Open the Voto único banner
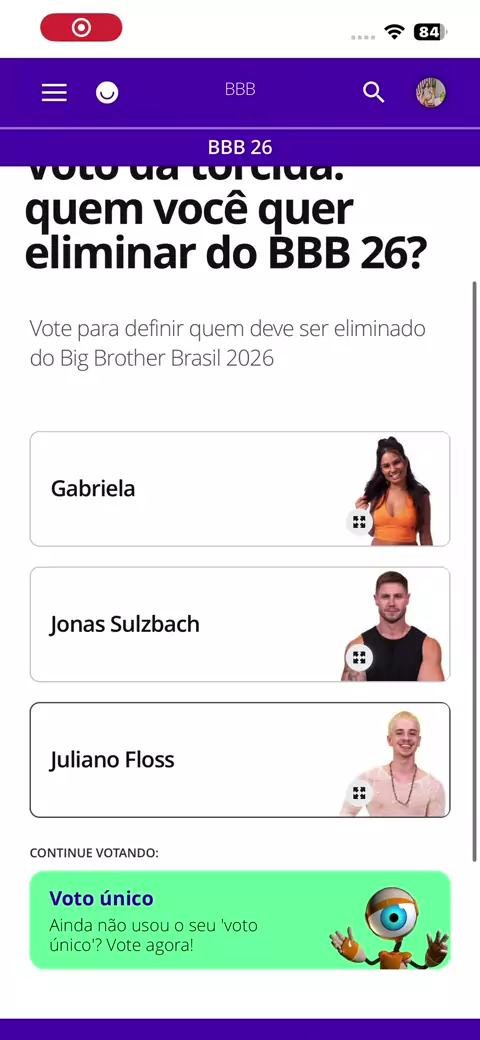 pos(240,920)
